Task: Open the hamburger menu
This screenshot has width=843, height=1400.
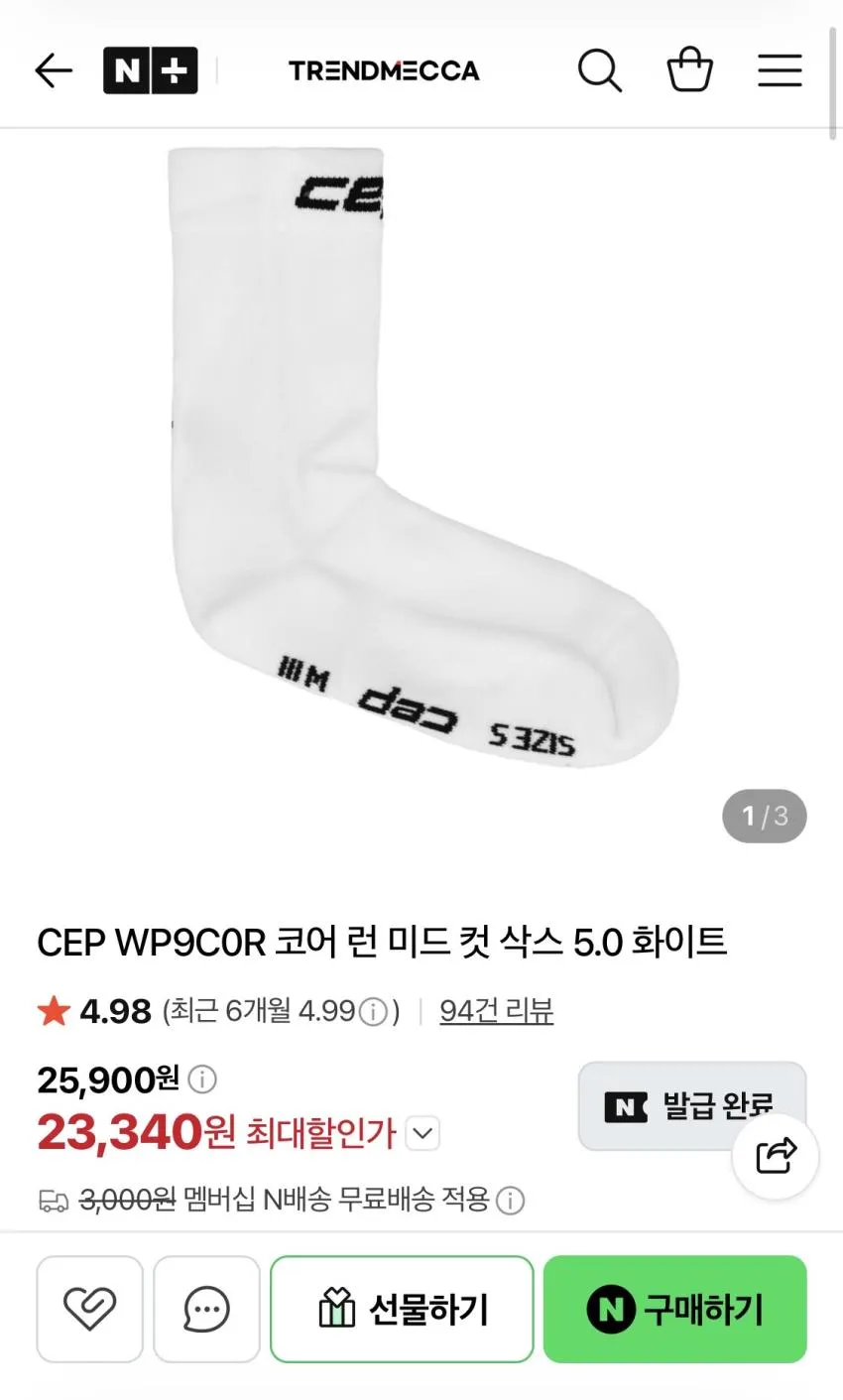Action: (x=780, y=70)
